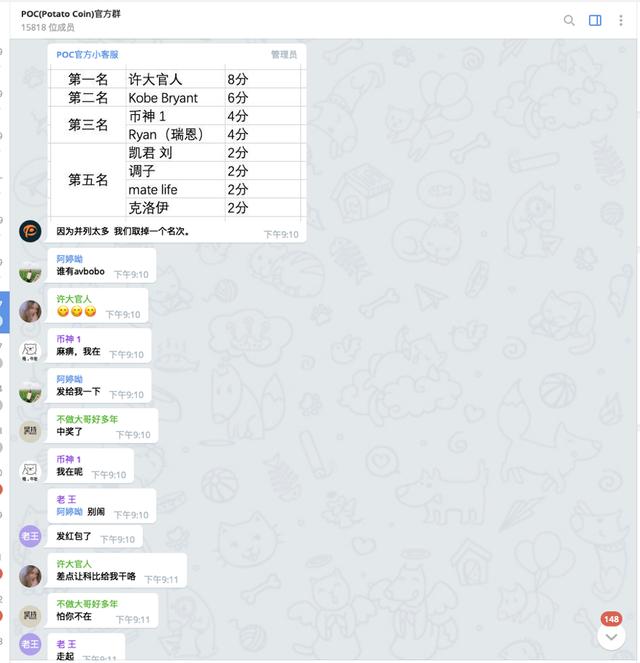Open 不做大哥好多年 profile from 中奖了 message
Image resolution: width=640 pixels, height=663 pixels.
[86, 419]
